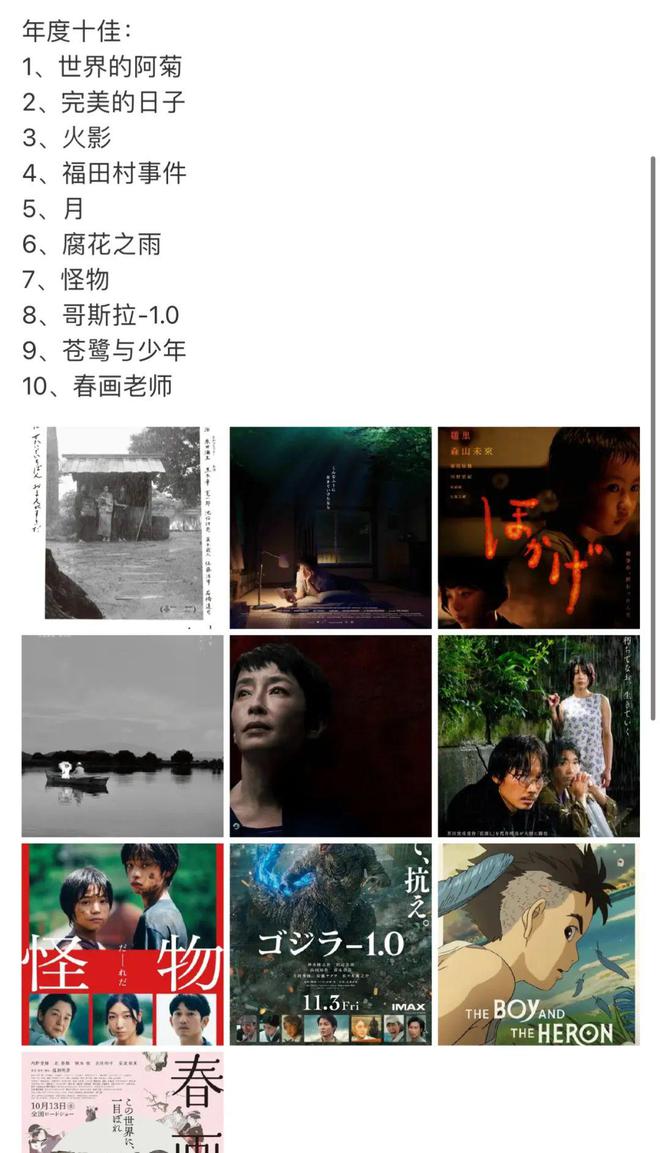This screenshot has height=1153, width=660.
Task: Open the dark room with lamp poster
Action: [x=330, y=527]
